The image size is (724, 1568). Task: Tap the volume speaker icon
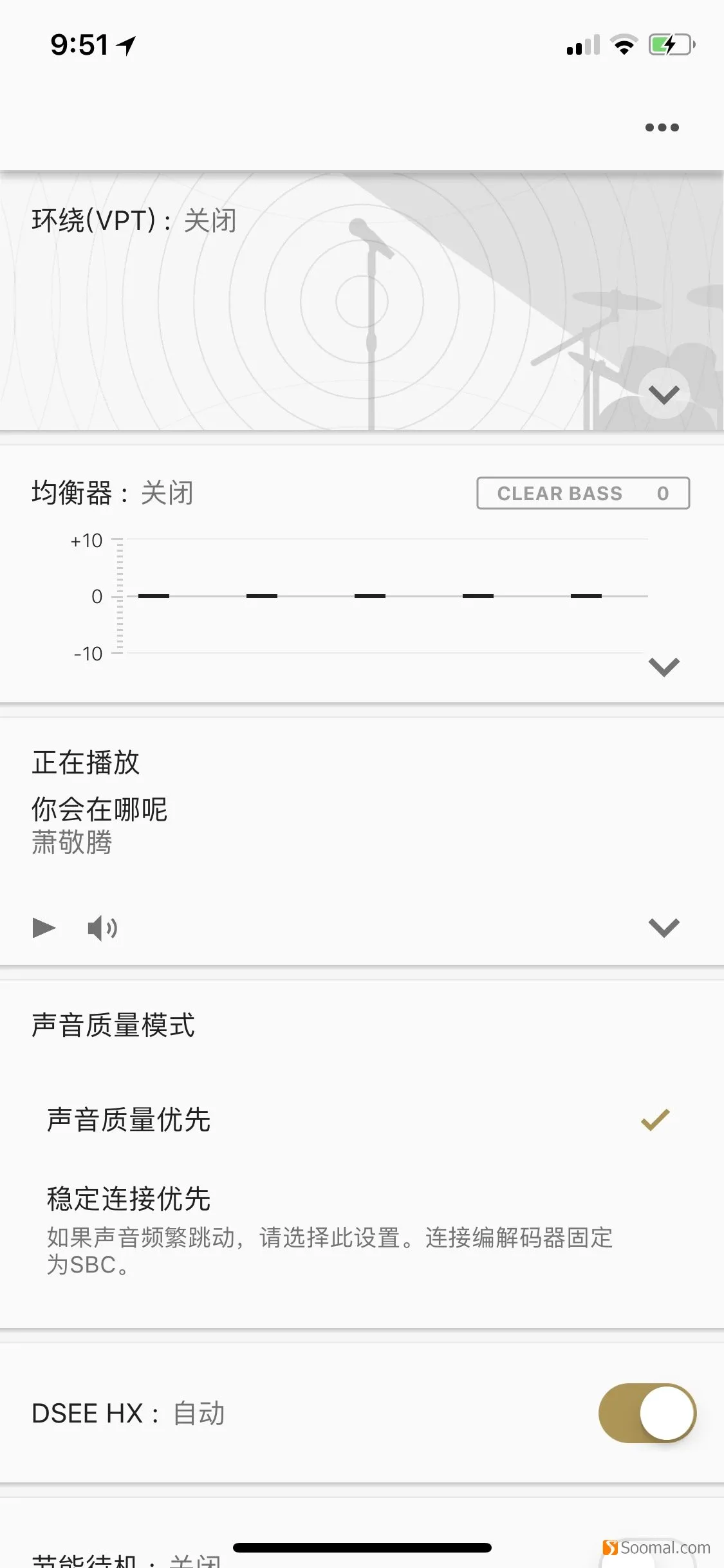click(102, 928)
